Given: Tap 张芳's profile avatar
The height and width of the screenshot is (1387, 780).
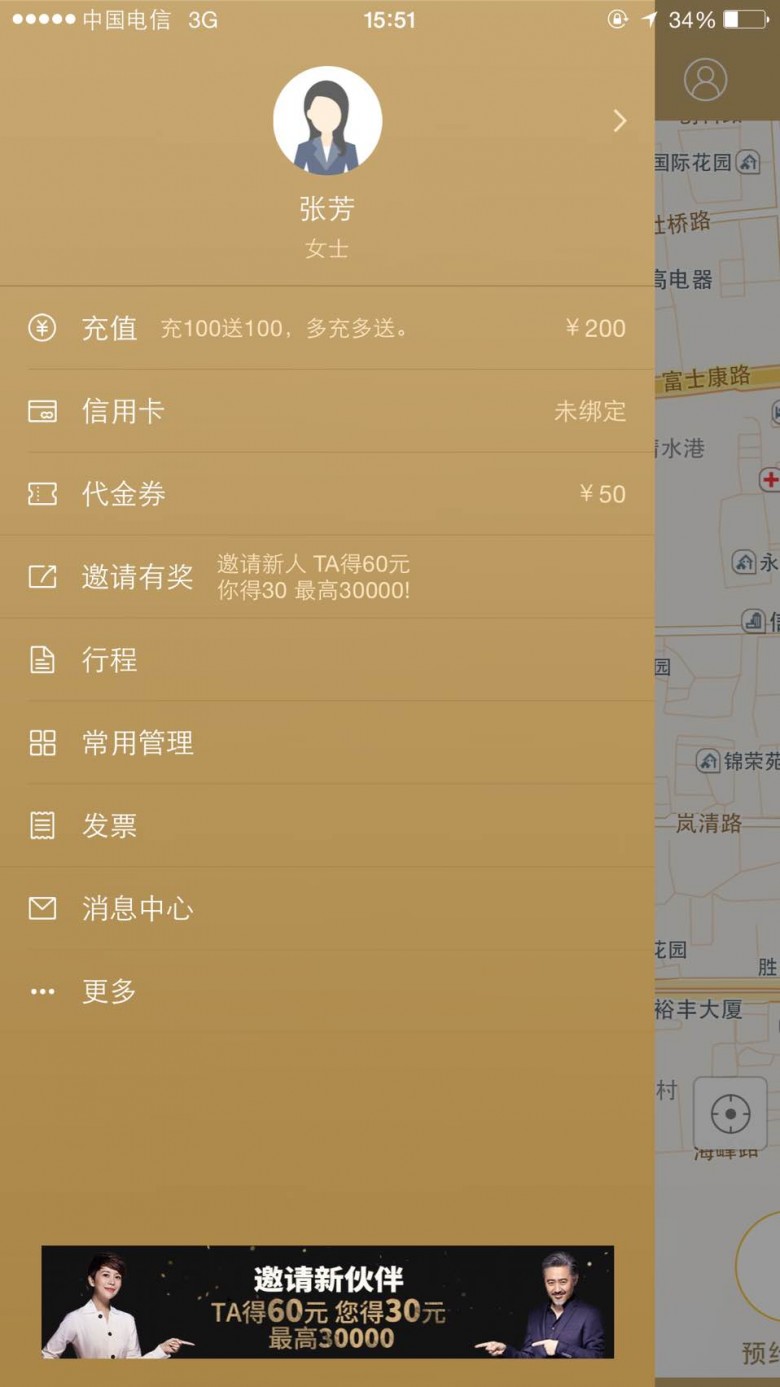Looking at the screenshot, I should coord(327,121).
